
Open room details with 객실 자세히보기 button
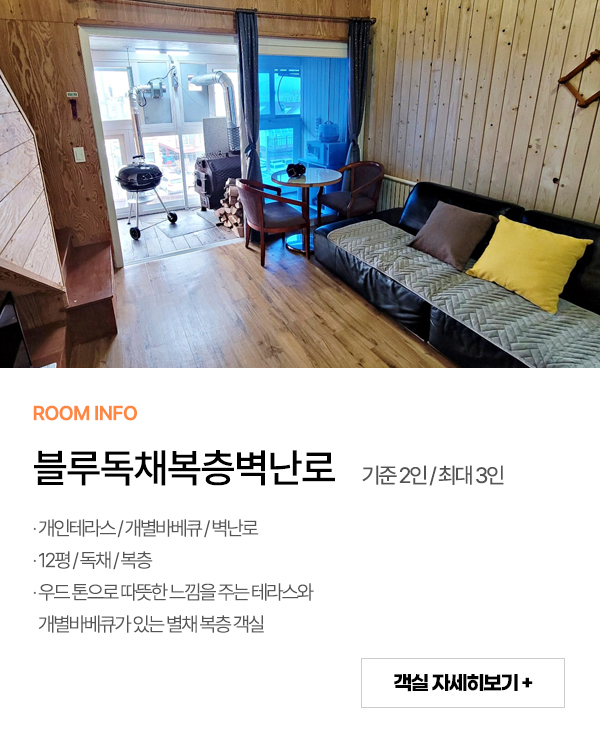(462, 683)
